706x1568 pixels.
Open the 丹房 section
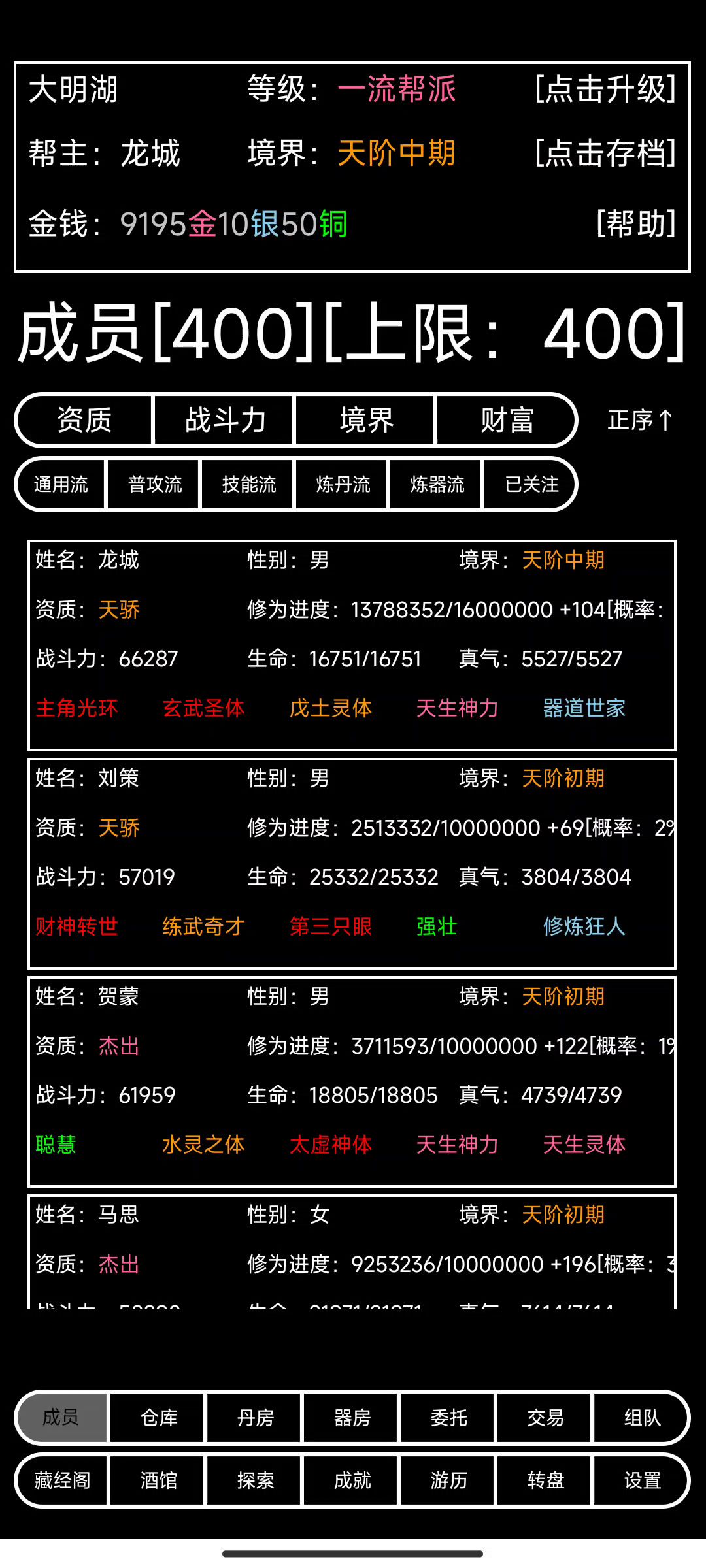pos(256,1418)
